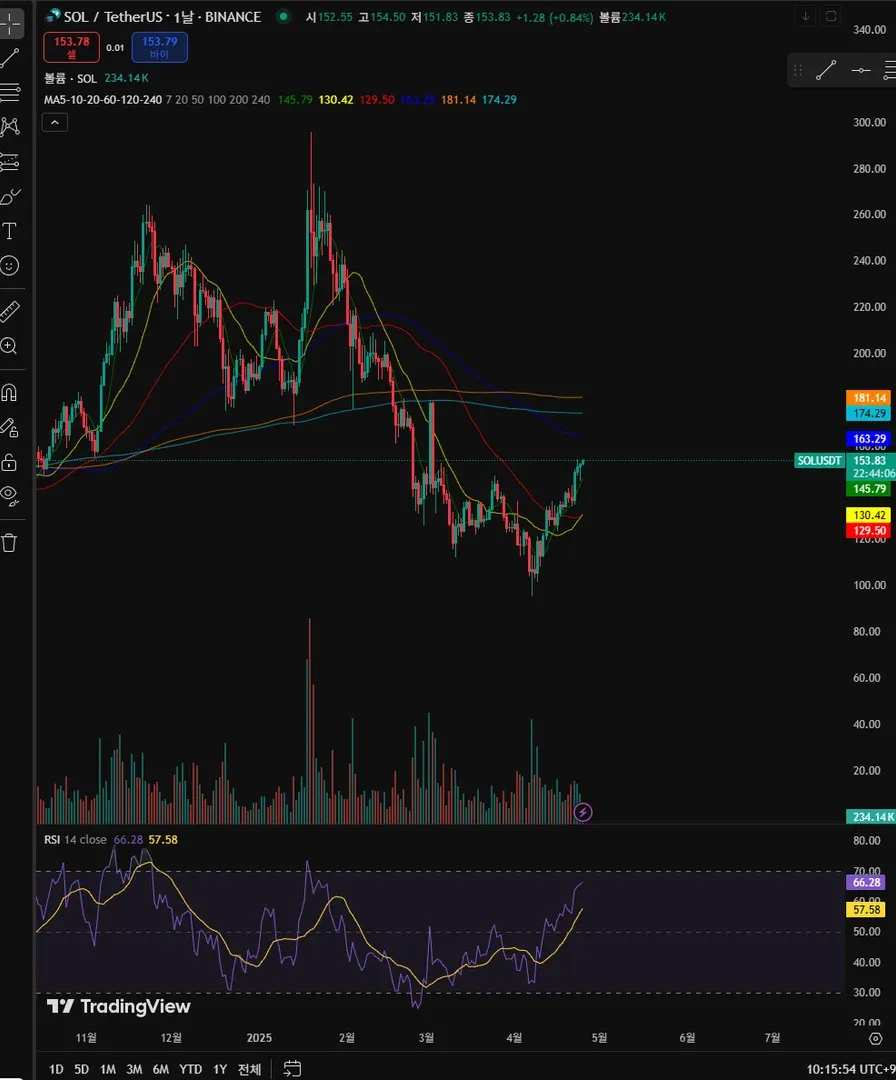Open the brush drawing tool
The image size is (896, 1080).
10,196
